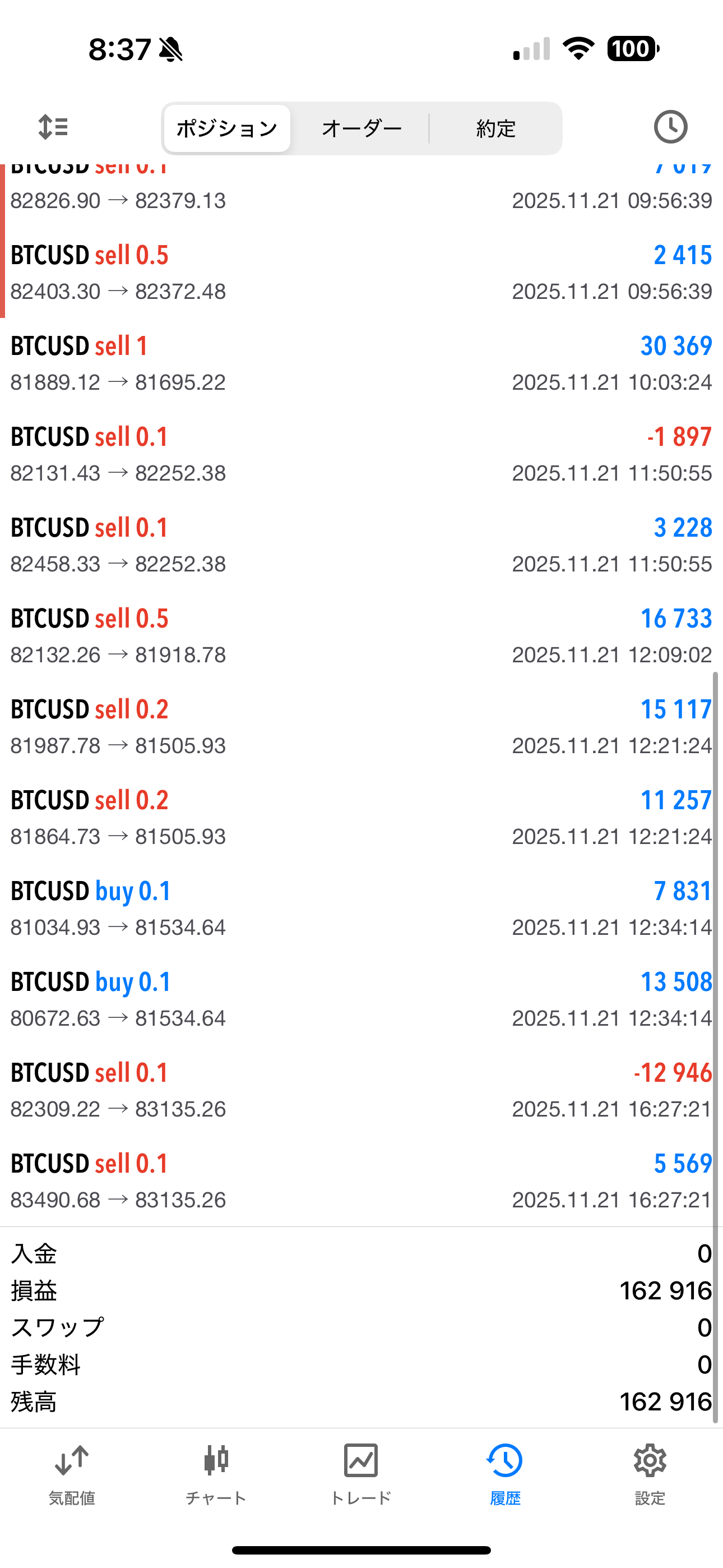Expand the BTCUSD sell 0.5 trade with 2 415 profit
Screen dimensions: 723x1568
361,273
